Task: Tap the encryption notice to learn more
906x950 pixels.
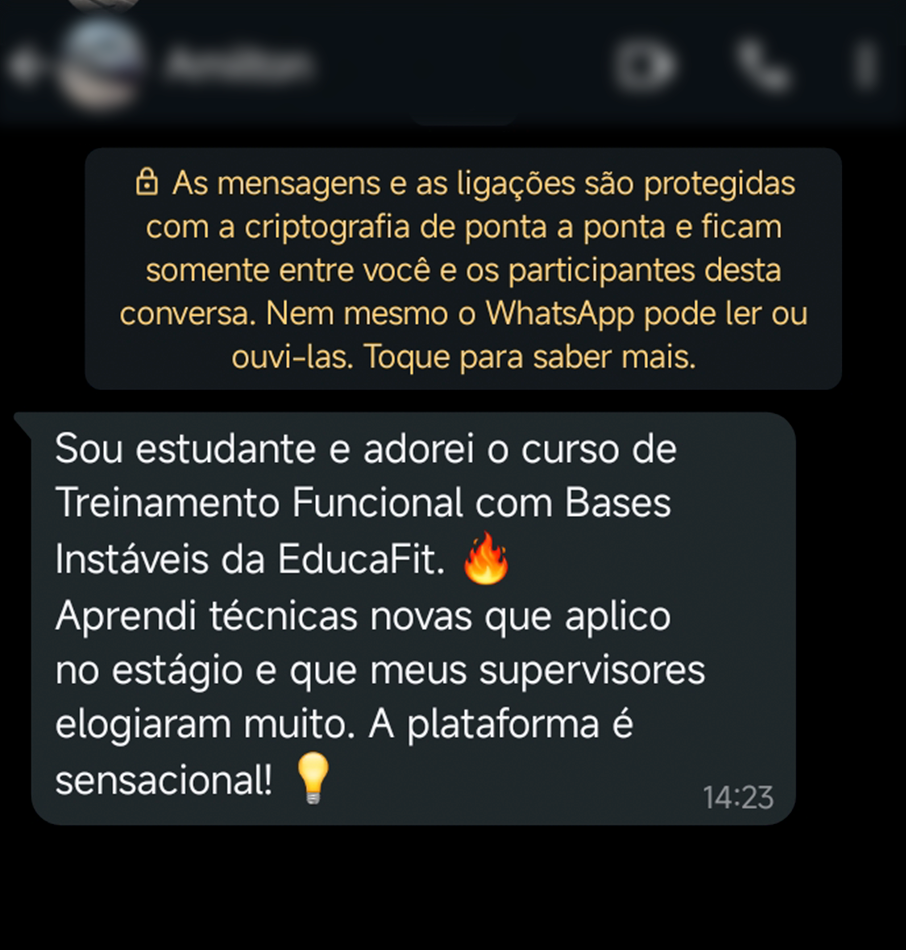Action: point(463,269)
